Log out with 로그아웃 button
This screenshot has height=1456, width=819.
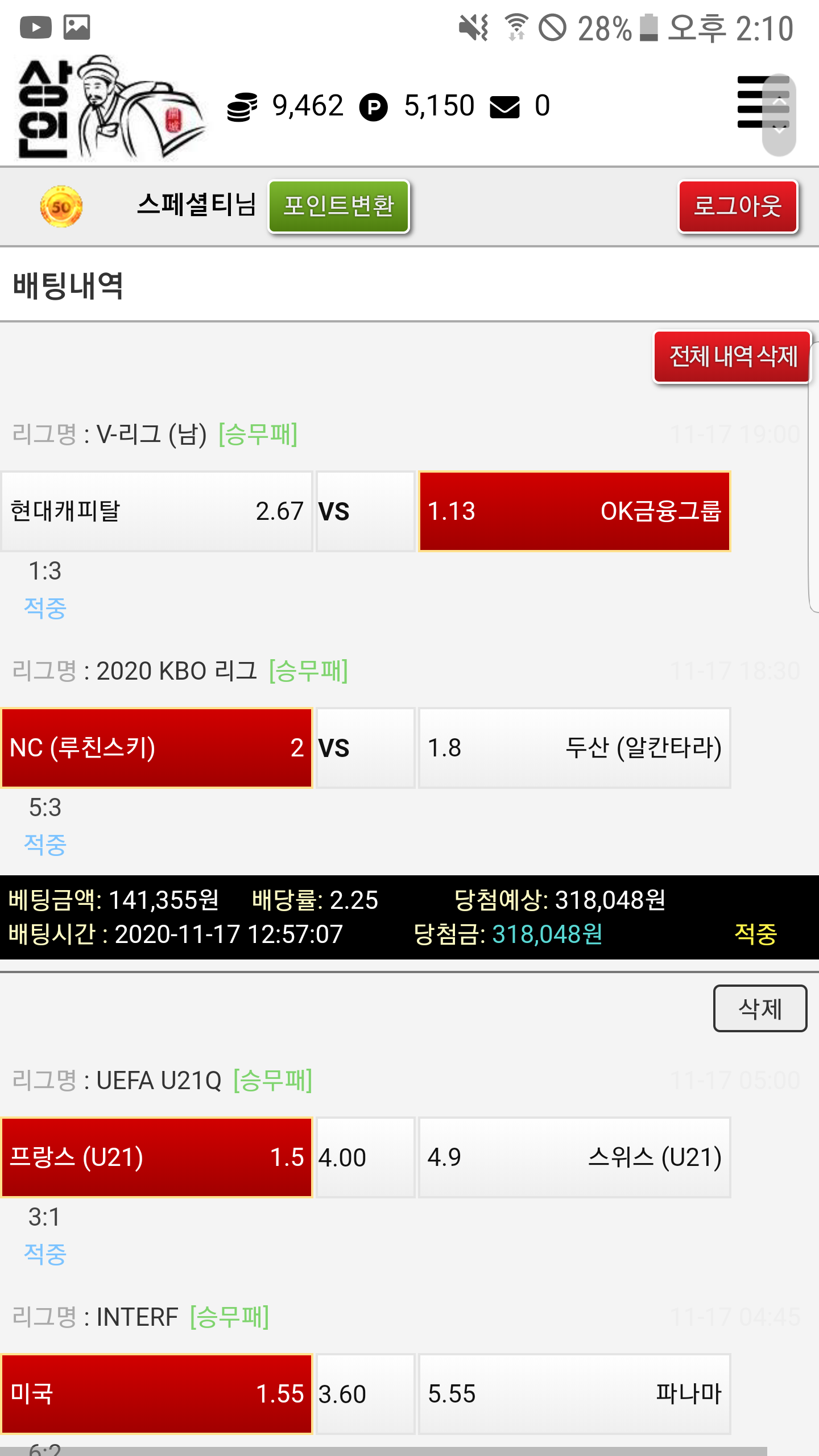[x=738, y=206]
